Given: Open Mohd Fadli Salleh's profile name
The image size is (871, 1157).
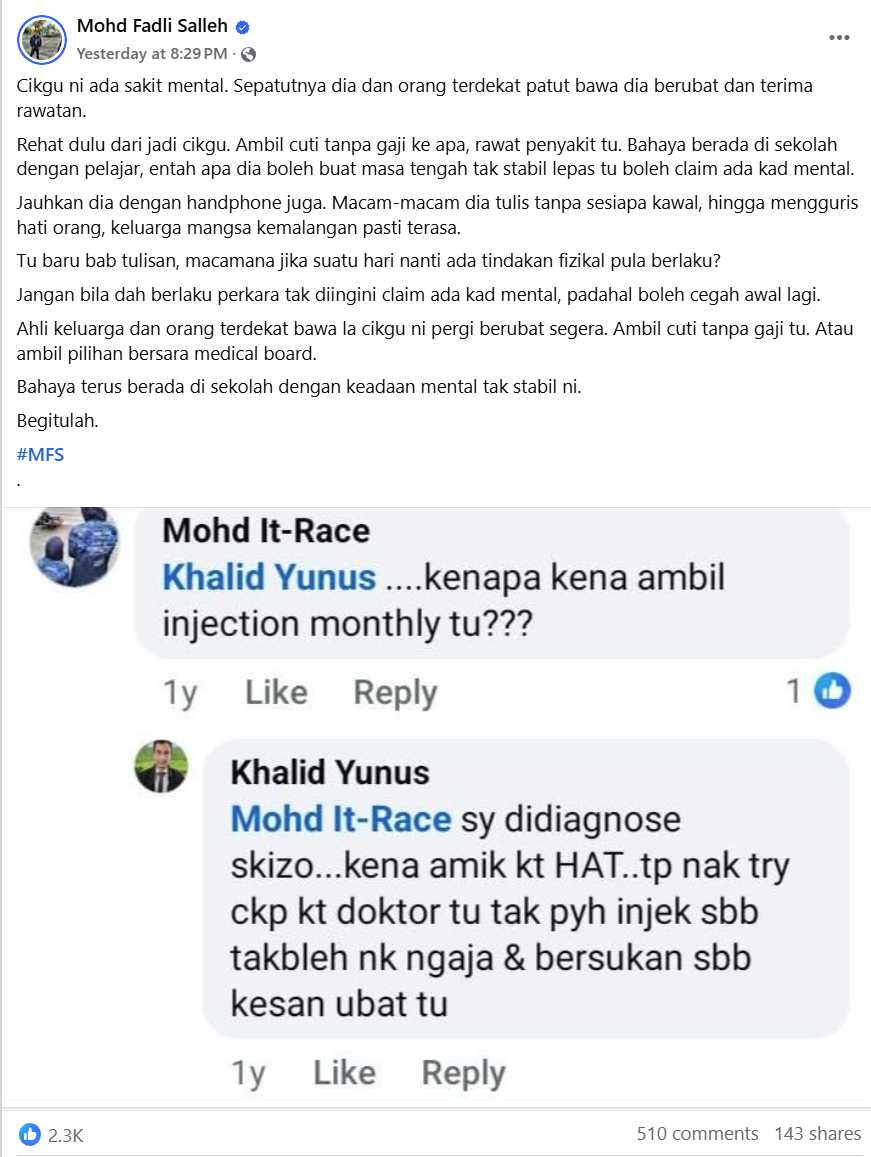Looking at the screenshot, I should [x=152, y=26].
